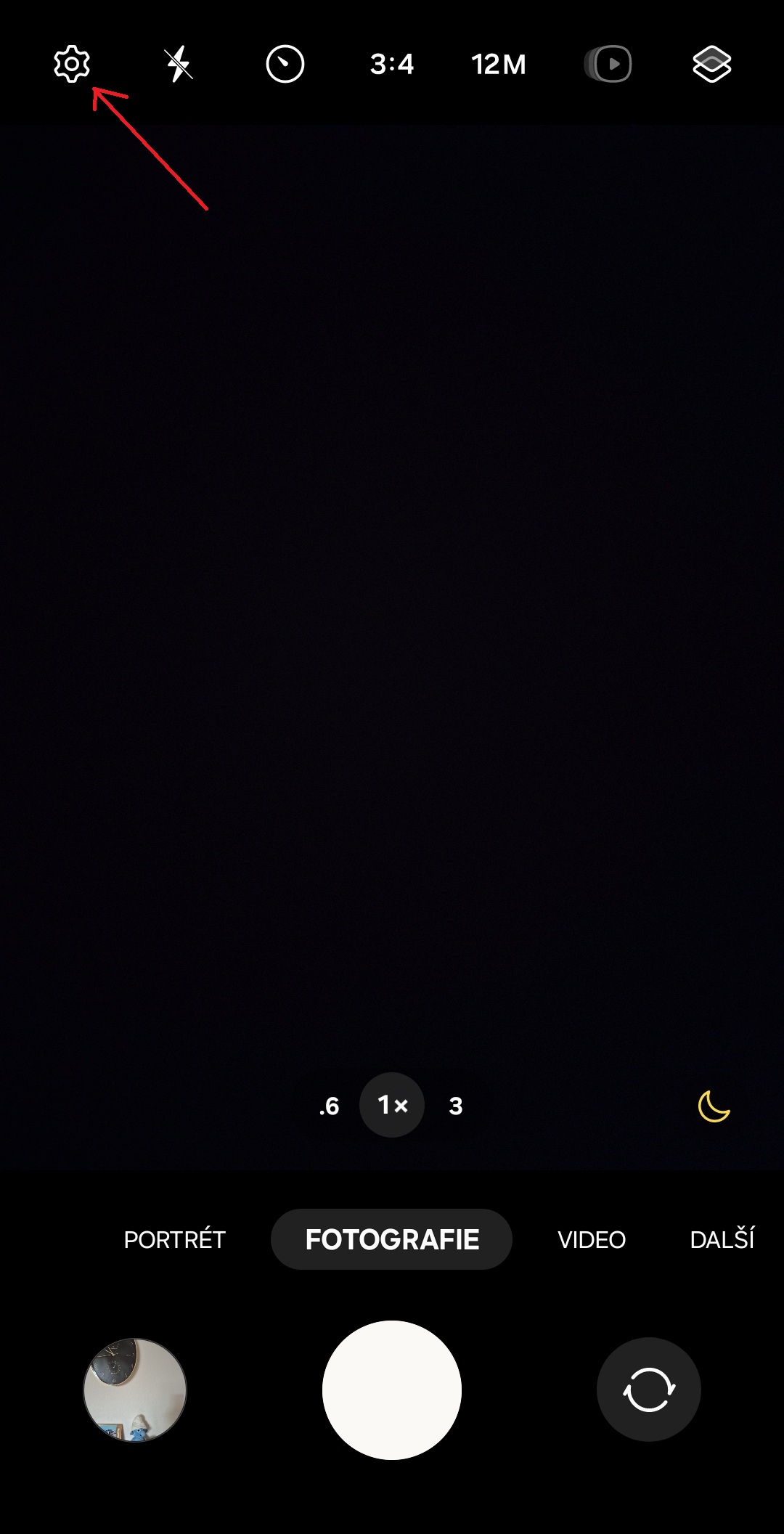The height and width of the screenshot is (1534, 784).
Task: Change the 12M resolution setting
Action: coord(499,65)
